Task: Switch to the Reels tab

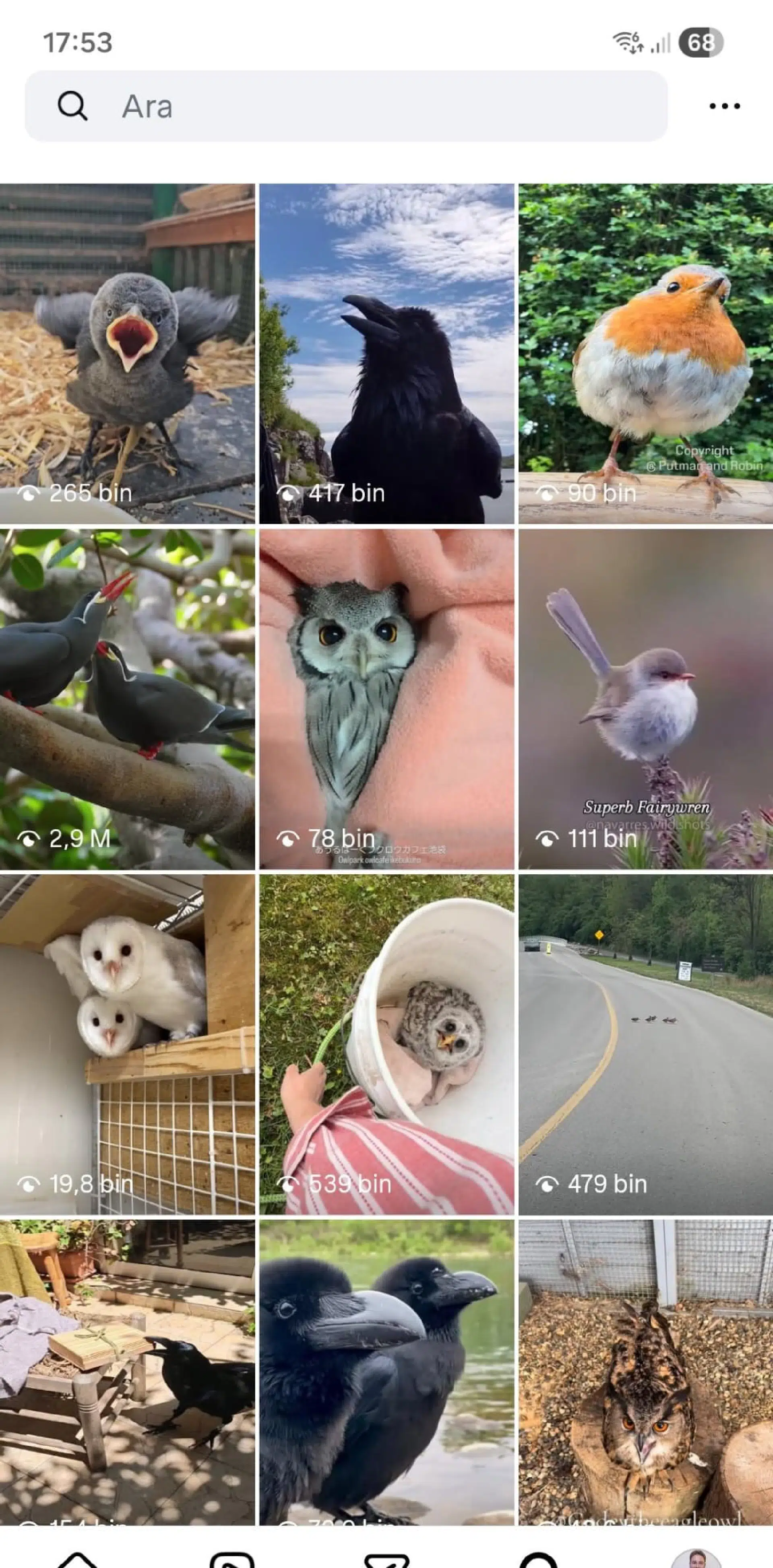Action: tap(232, 1559)
